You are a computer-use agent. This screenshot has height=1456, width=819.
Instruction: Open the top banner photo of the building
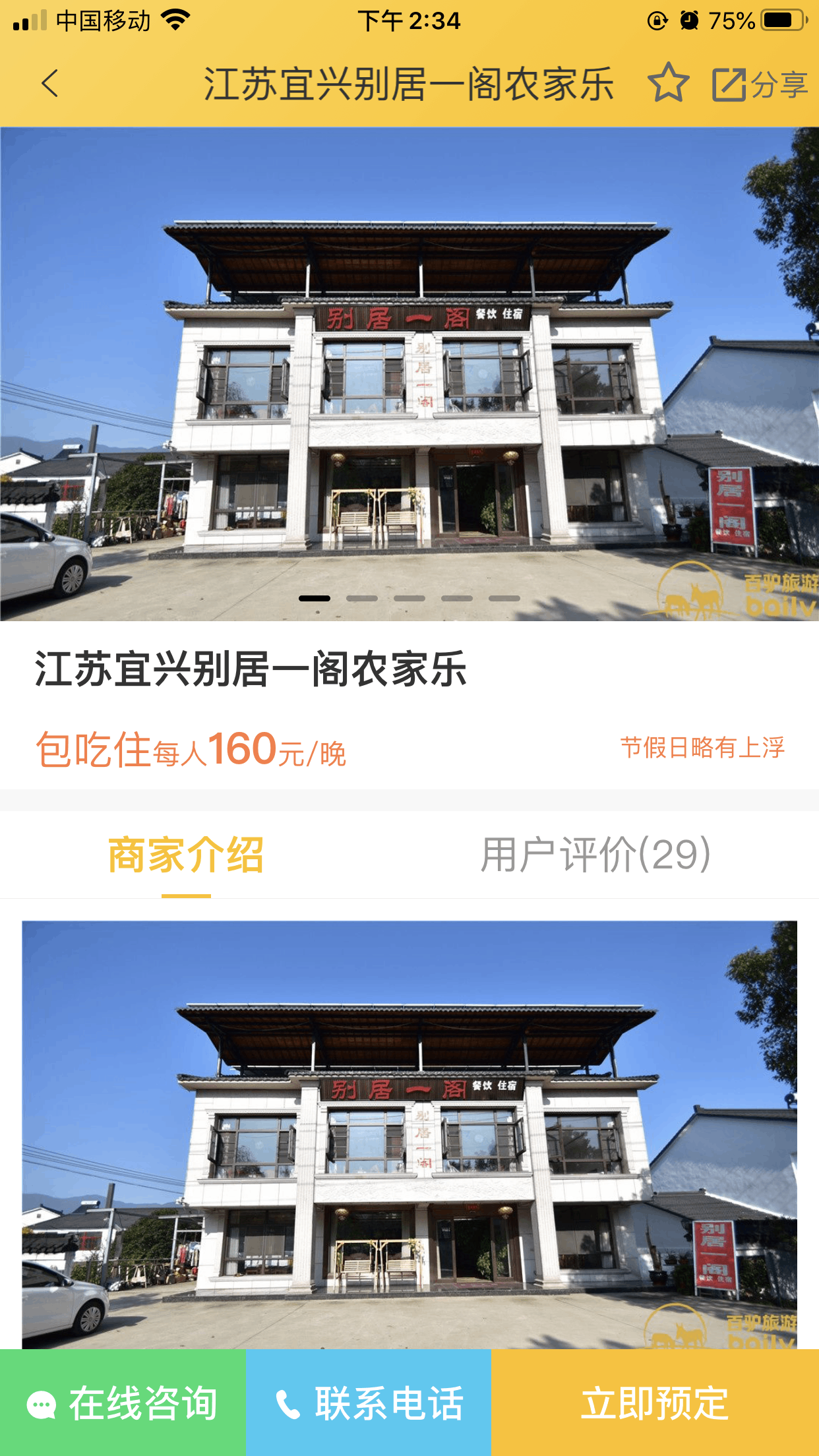[409, 374]
